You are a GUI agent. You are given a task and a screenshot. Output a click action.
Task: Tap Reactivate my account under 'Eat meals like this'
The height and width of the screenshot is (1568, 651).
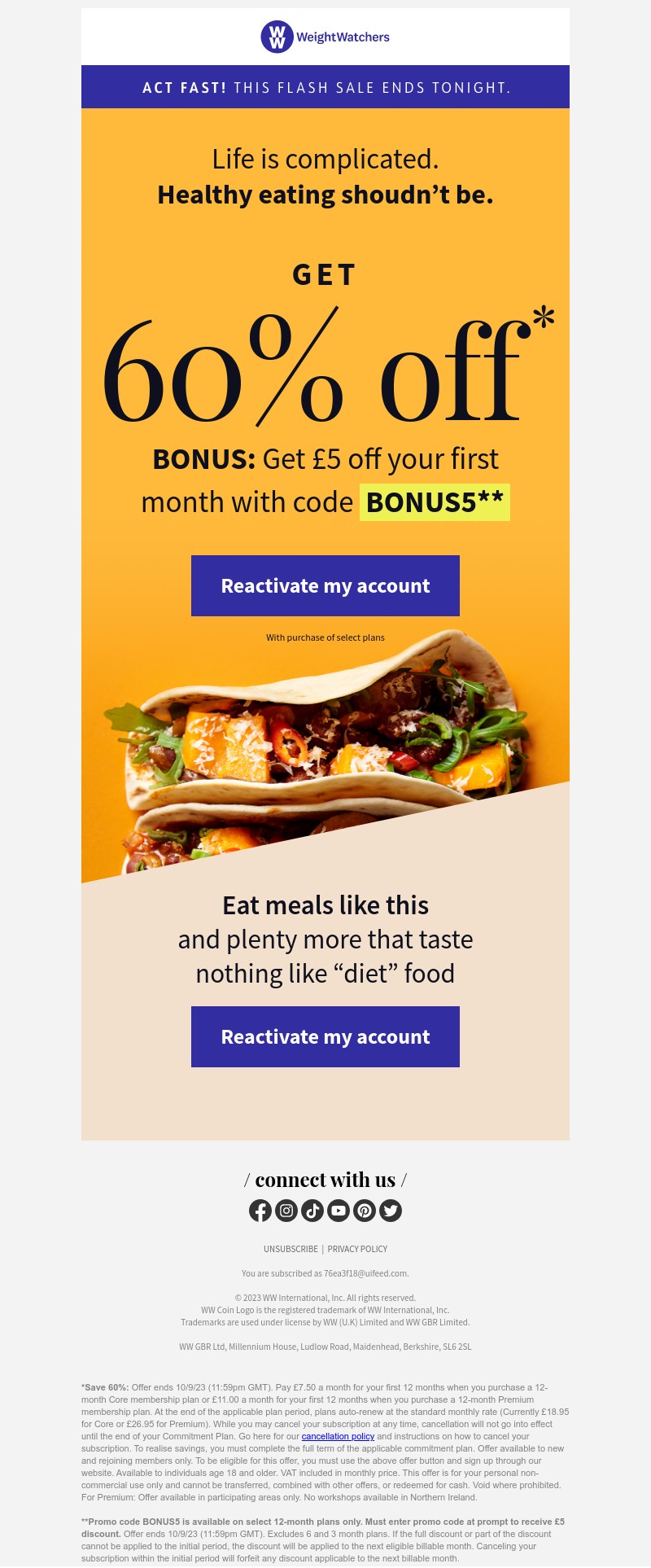coord(325,1036)
